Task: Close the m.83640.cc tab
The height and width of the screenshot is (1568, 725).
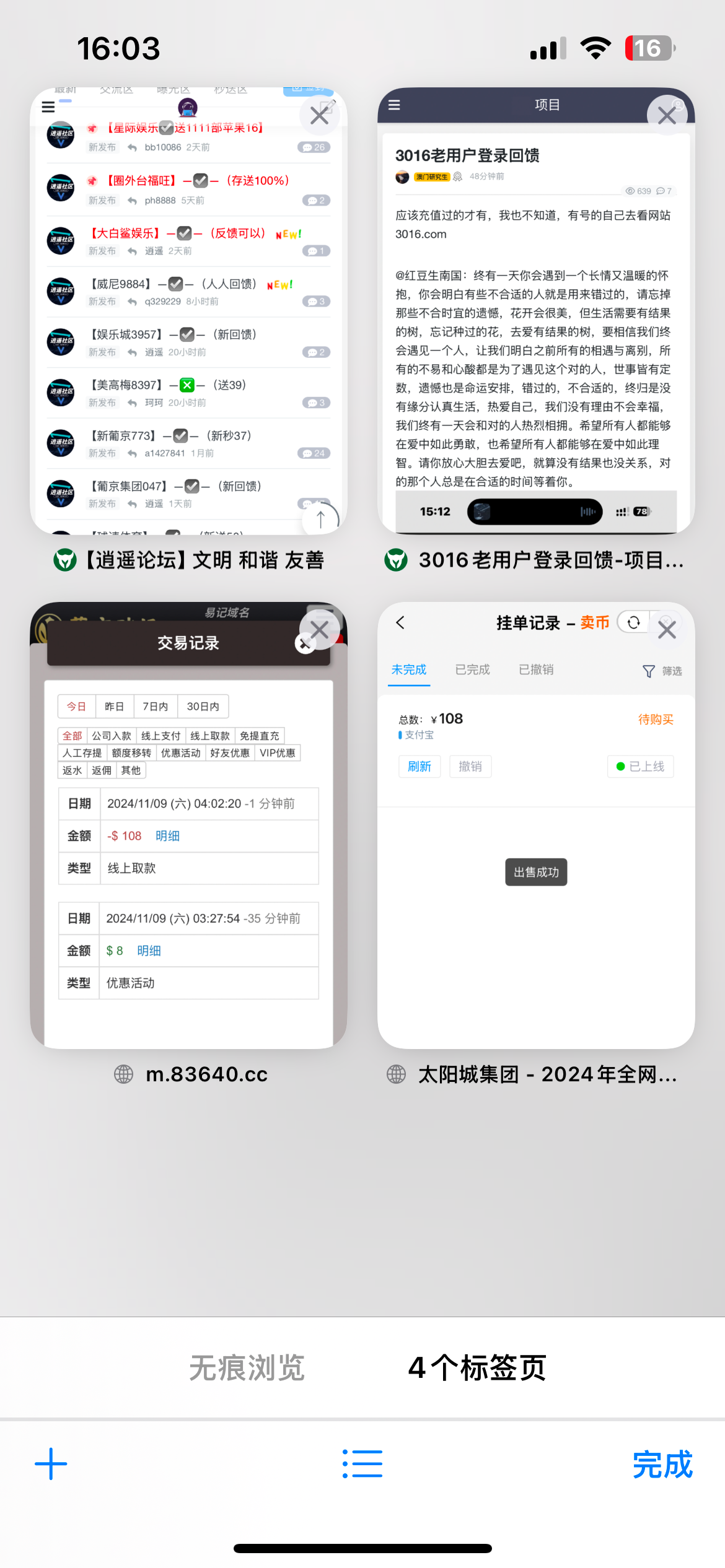Action: pos(319,630)
